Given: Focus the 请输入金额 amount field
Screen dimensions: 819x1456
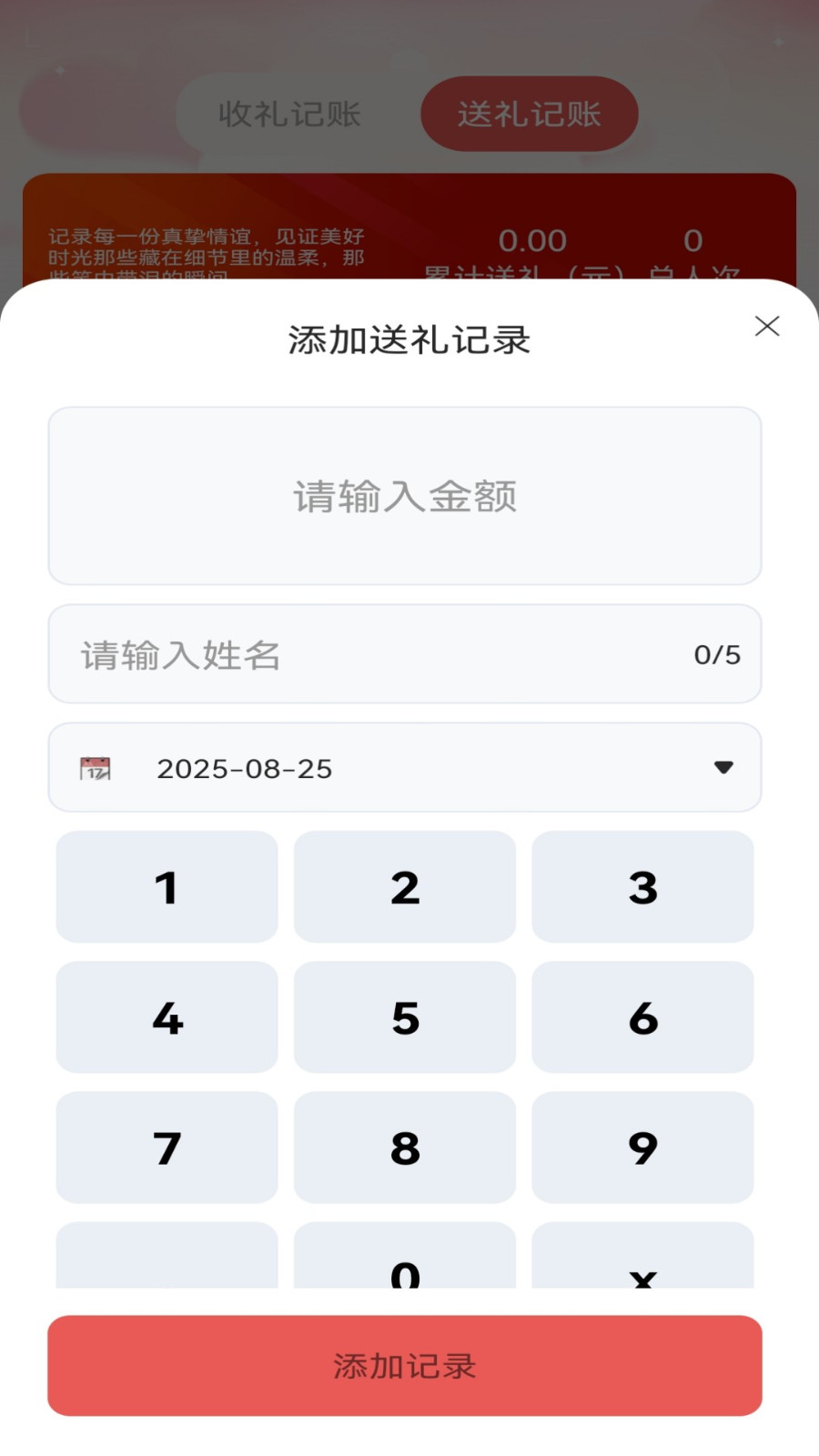Looking at the screenshot, I should click(x=405, y=496).
